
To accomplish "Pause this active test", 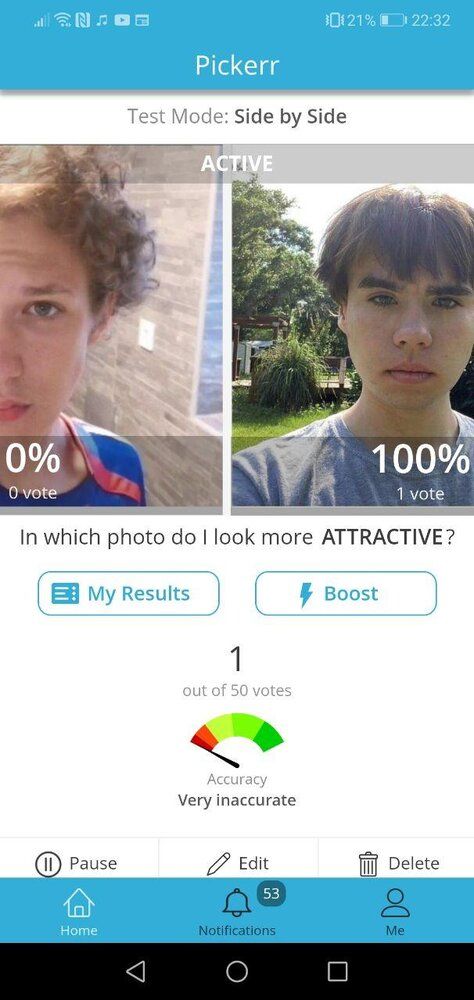I will tap(78, 863).
